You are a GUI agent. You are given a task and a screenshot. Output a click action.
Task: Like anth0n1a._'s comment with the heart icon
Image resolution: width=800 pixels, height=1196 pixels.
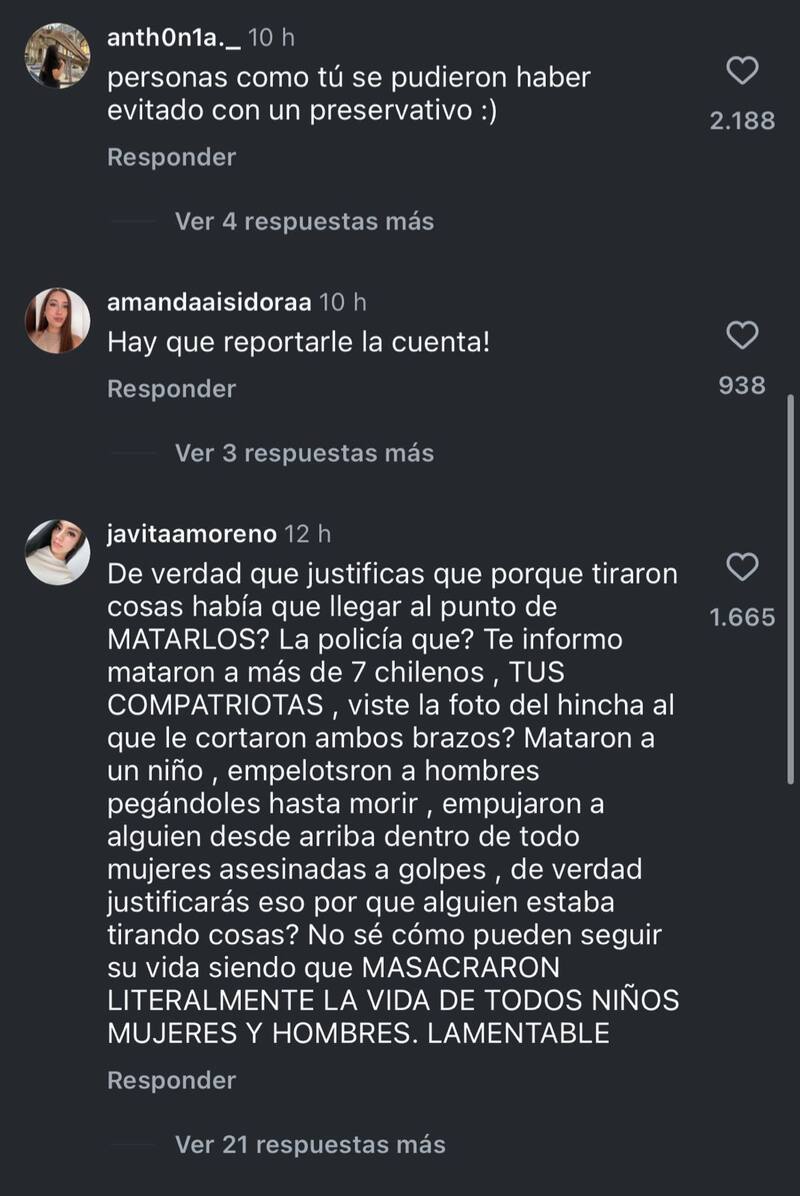coord(742,71)
